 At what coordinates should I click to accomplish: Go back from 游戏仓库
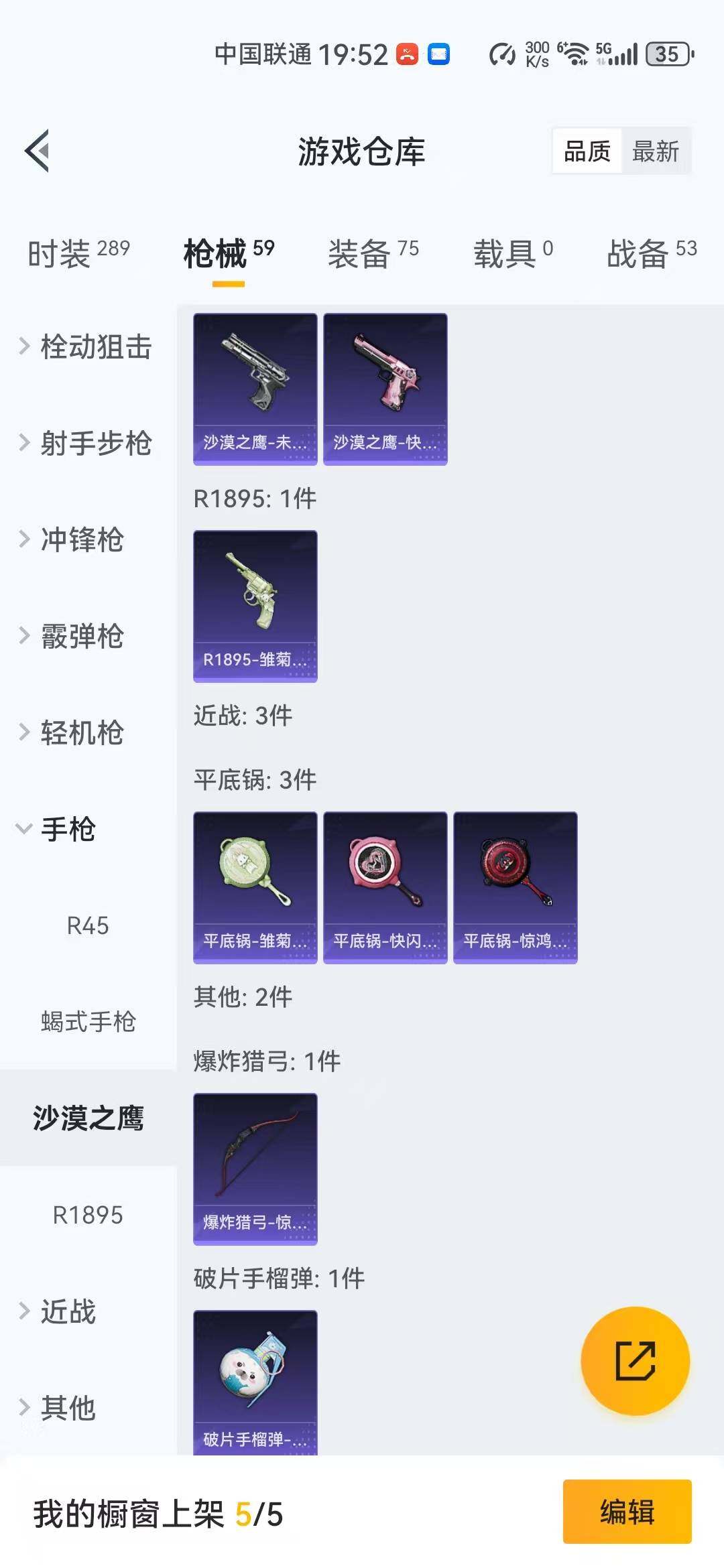(x=38, y=151)
